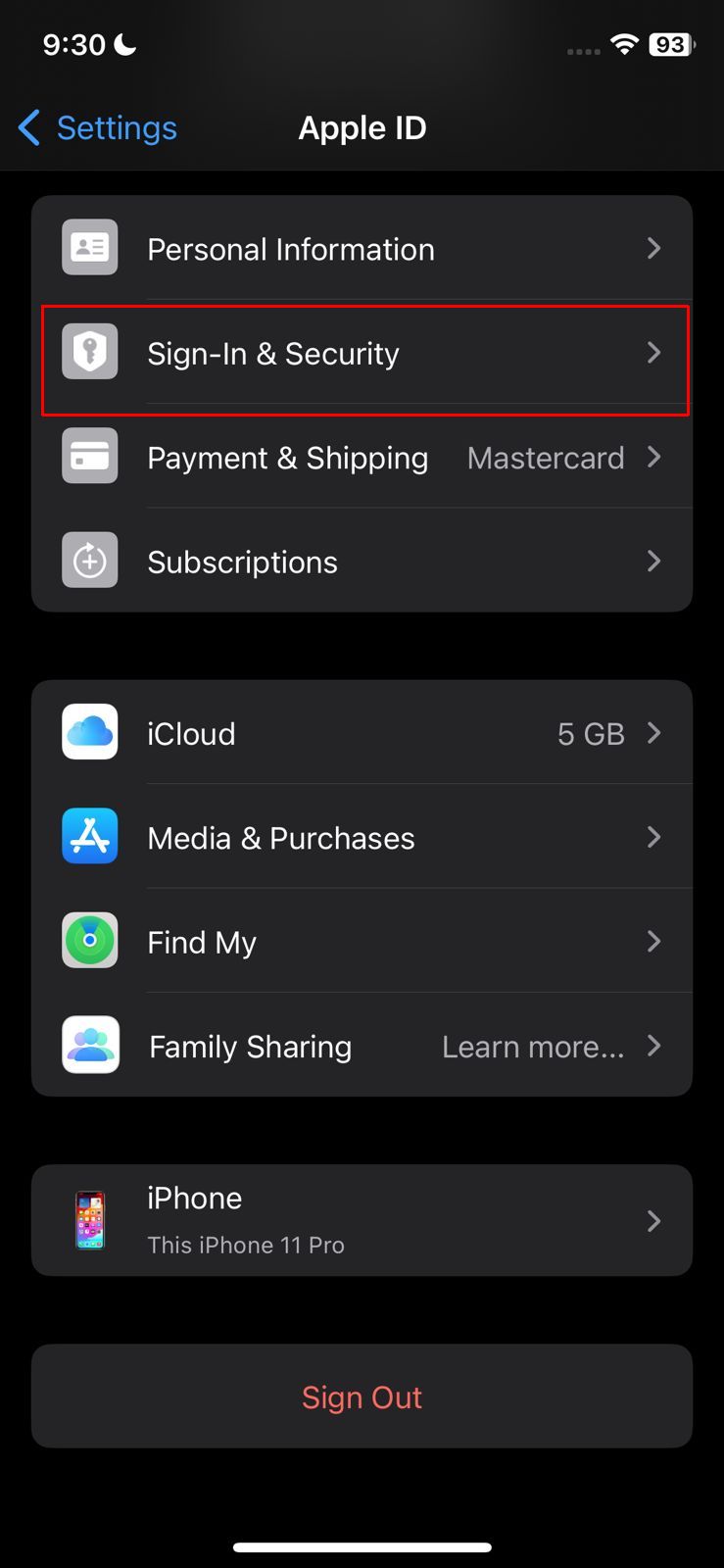The height and width of the screenshot is (1568, 724).
Task: Go back to Settings
Action: click(x=98, y=127)
